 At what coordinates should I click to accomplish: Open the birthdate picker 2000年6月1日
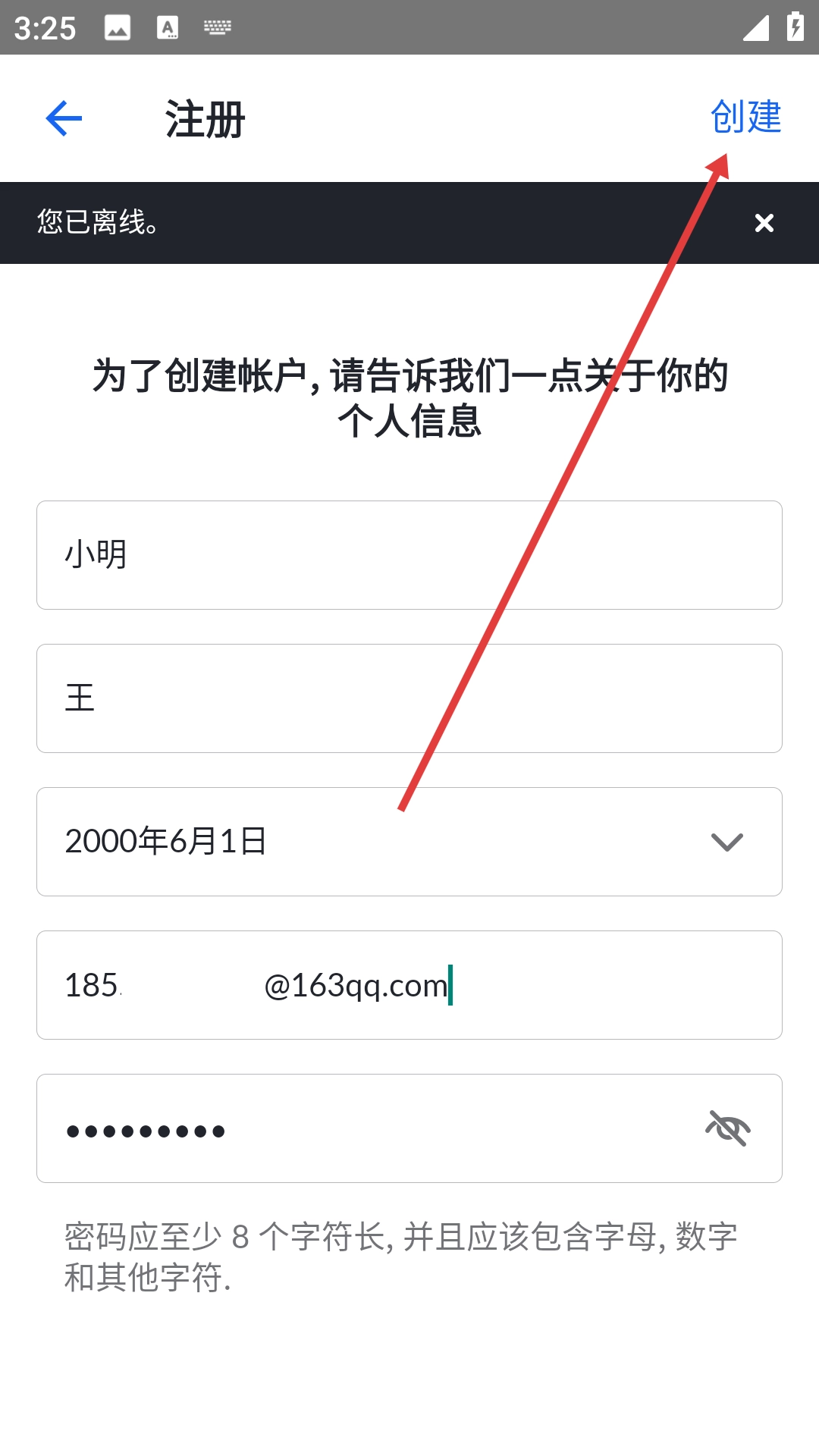[409, 842]
